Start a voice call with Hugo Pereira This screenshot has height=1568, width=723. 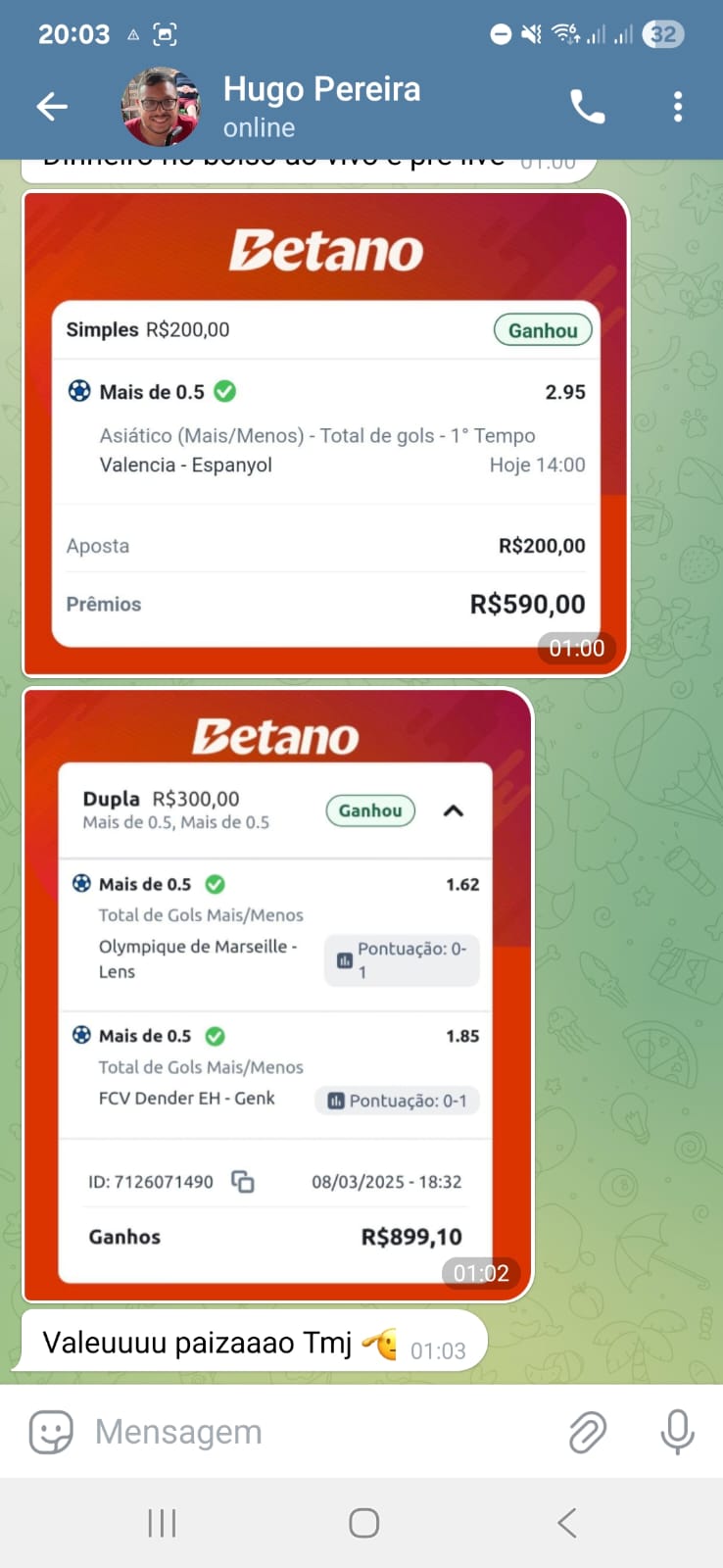pyautogui.click(x=588, y=106)
